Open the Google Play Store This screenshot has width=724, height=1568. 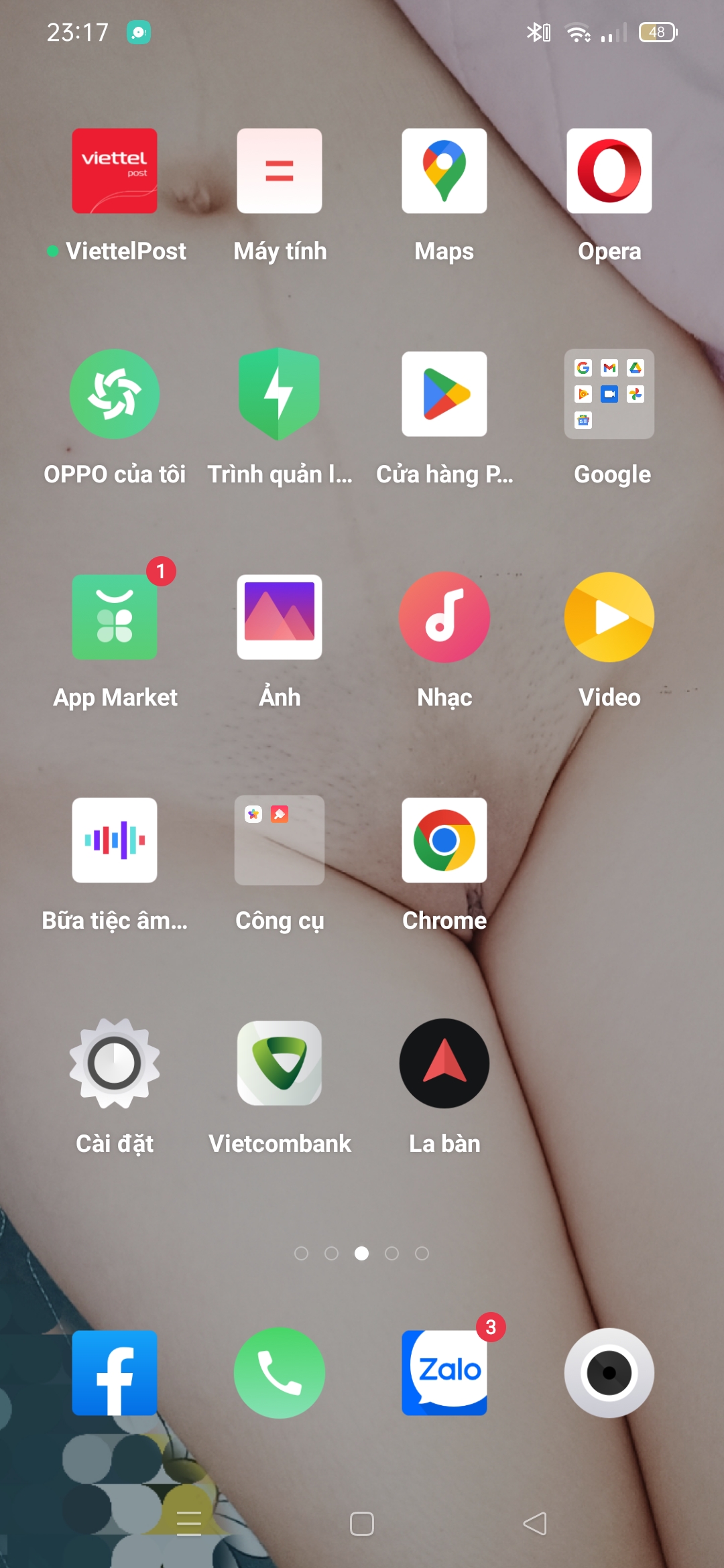click(x=444, y=394)
